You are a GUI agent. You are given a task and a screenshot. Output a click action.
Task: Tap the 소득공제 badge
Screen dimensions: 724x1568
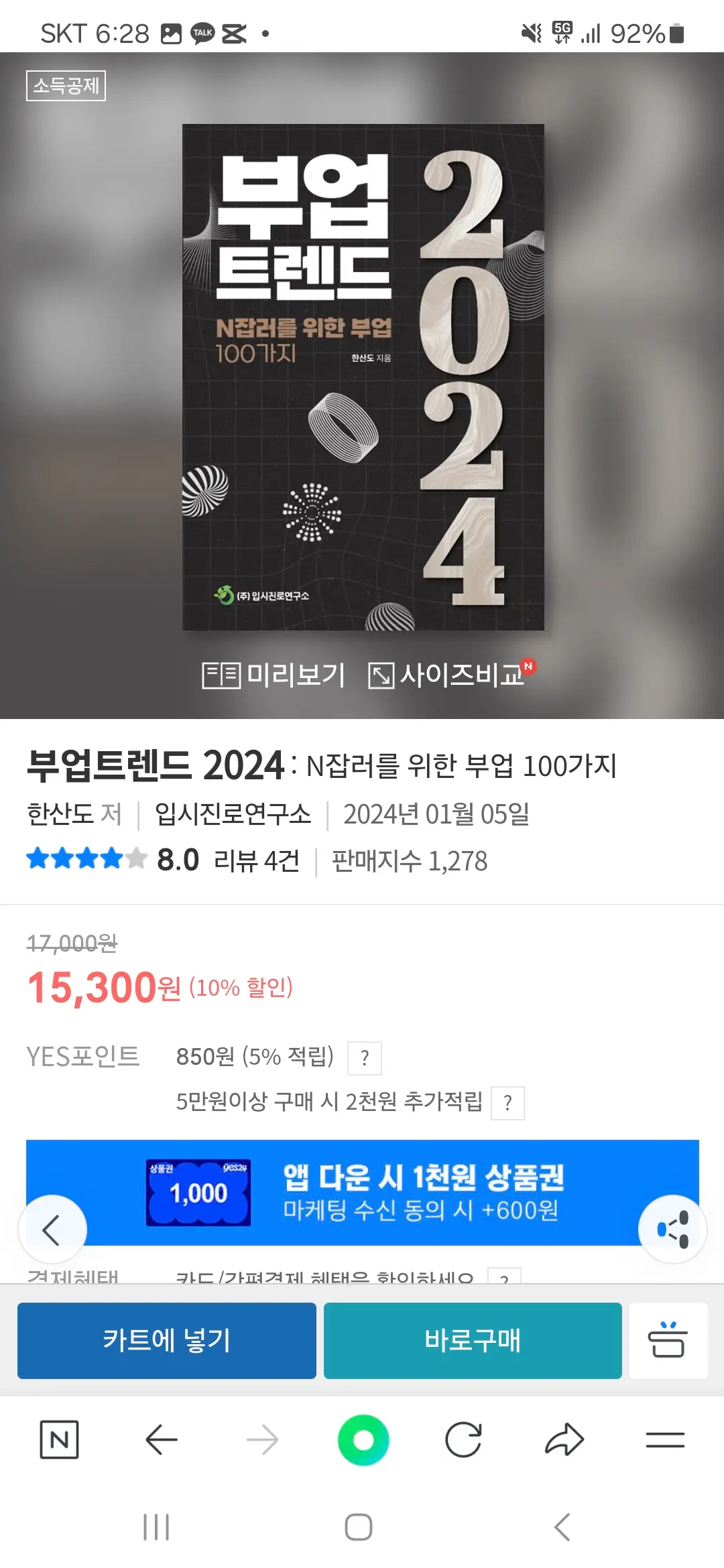tap(67, 86)
